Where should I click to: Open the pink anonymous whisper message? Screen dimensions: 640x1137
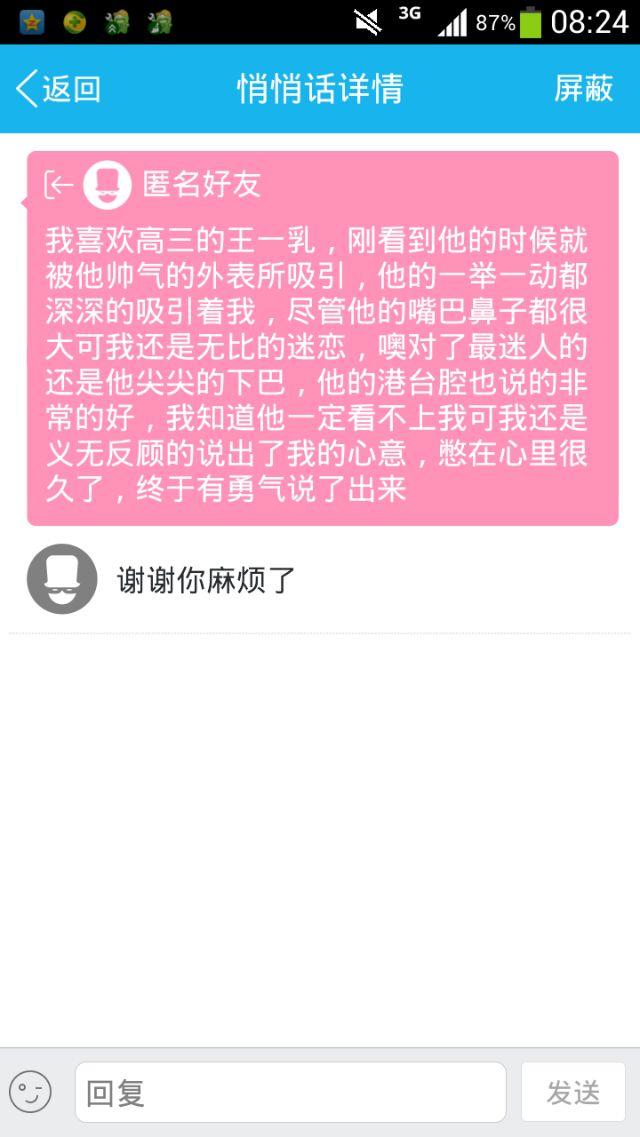point(320,360)
